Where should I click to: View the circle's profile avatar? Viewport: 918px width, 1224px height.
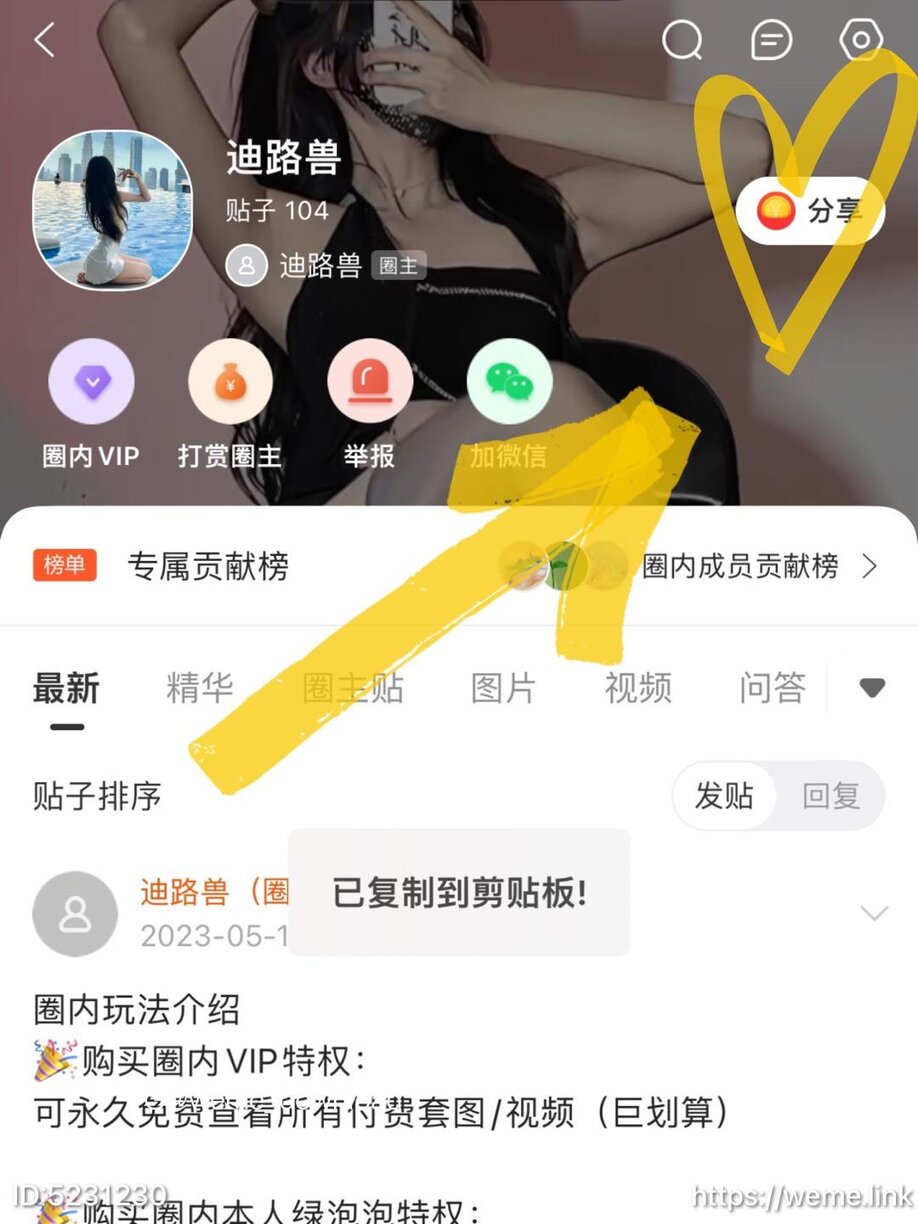112,210
